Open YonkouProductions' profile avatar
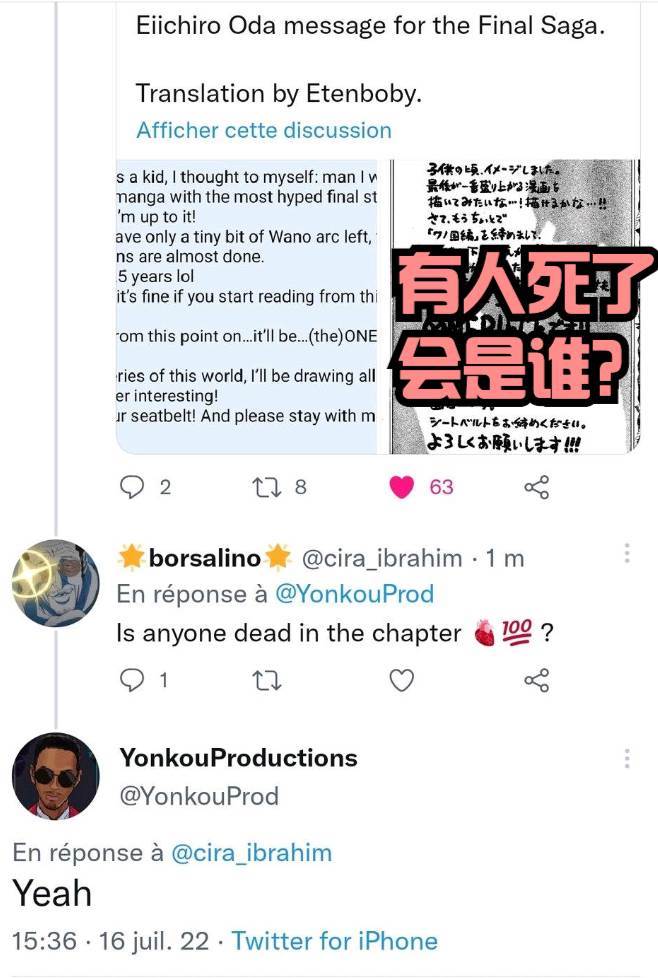658x978 pixels. click(x=55, y=776)
